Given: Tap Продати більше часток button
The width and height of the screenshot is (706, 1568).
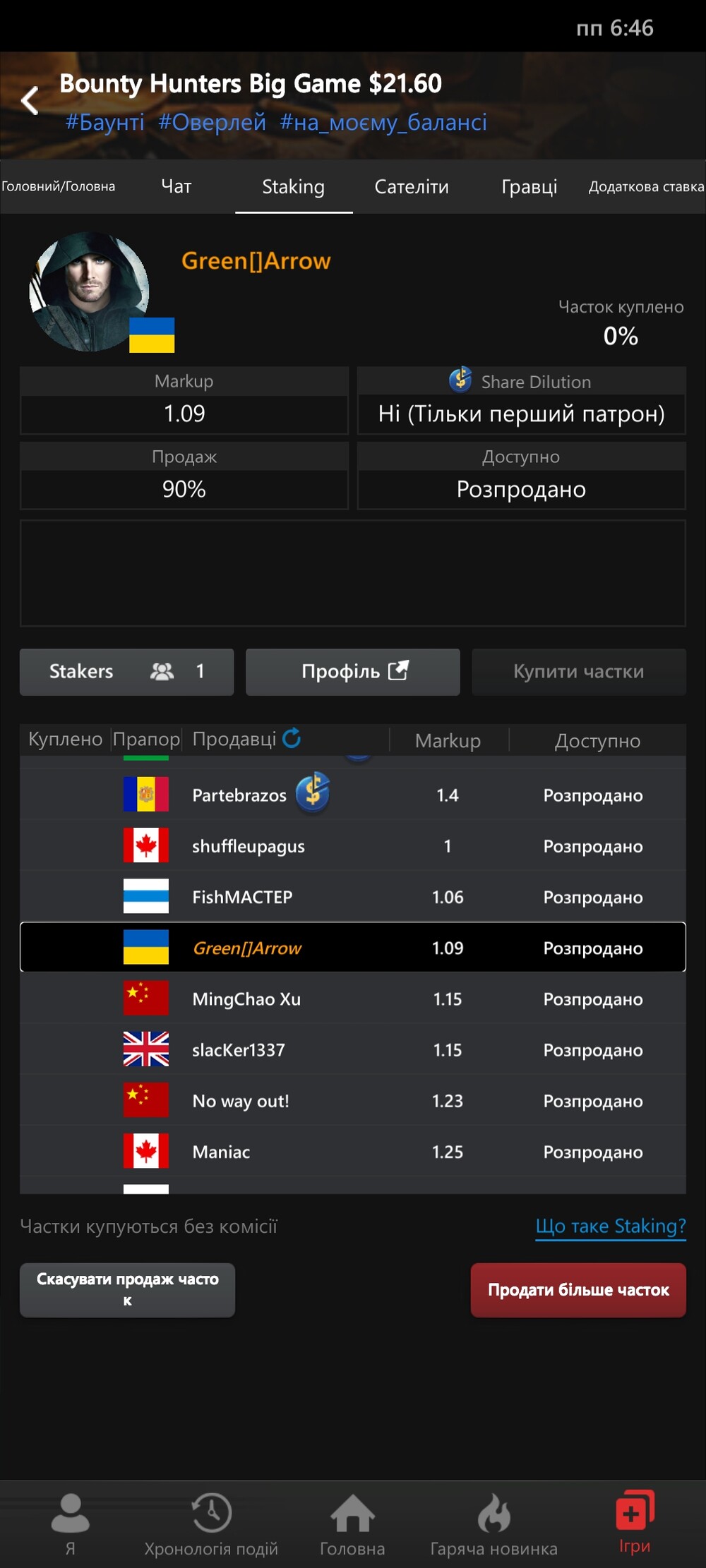Looking at the screenshot, I should tap(578, 1290).
